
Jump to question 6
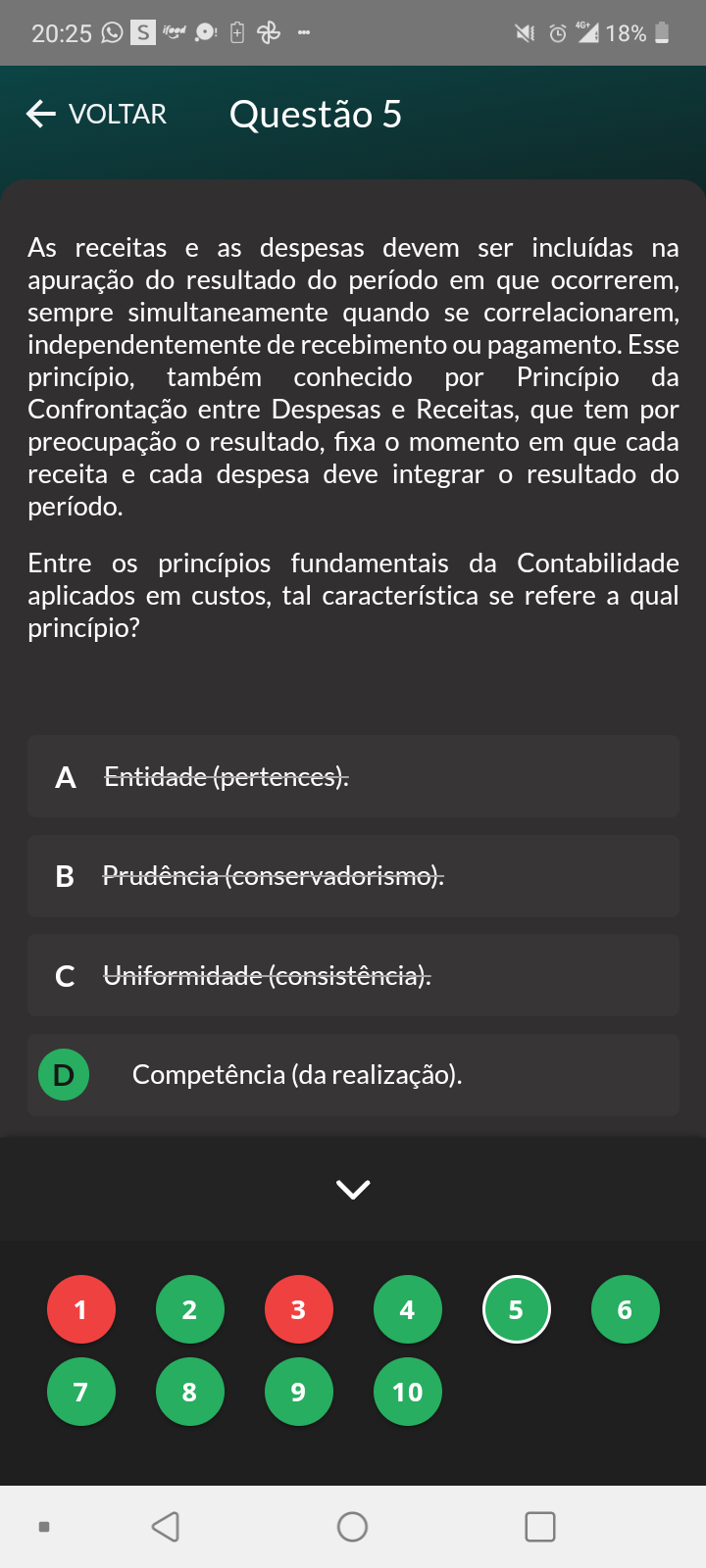coord(626,1309)
